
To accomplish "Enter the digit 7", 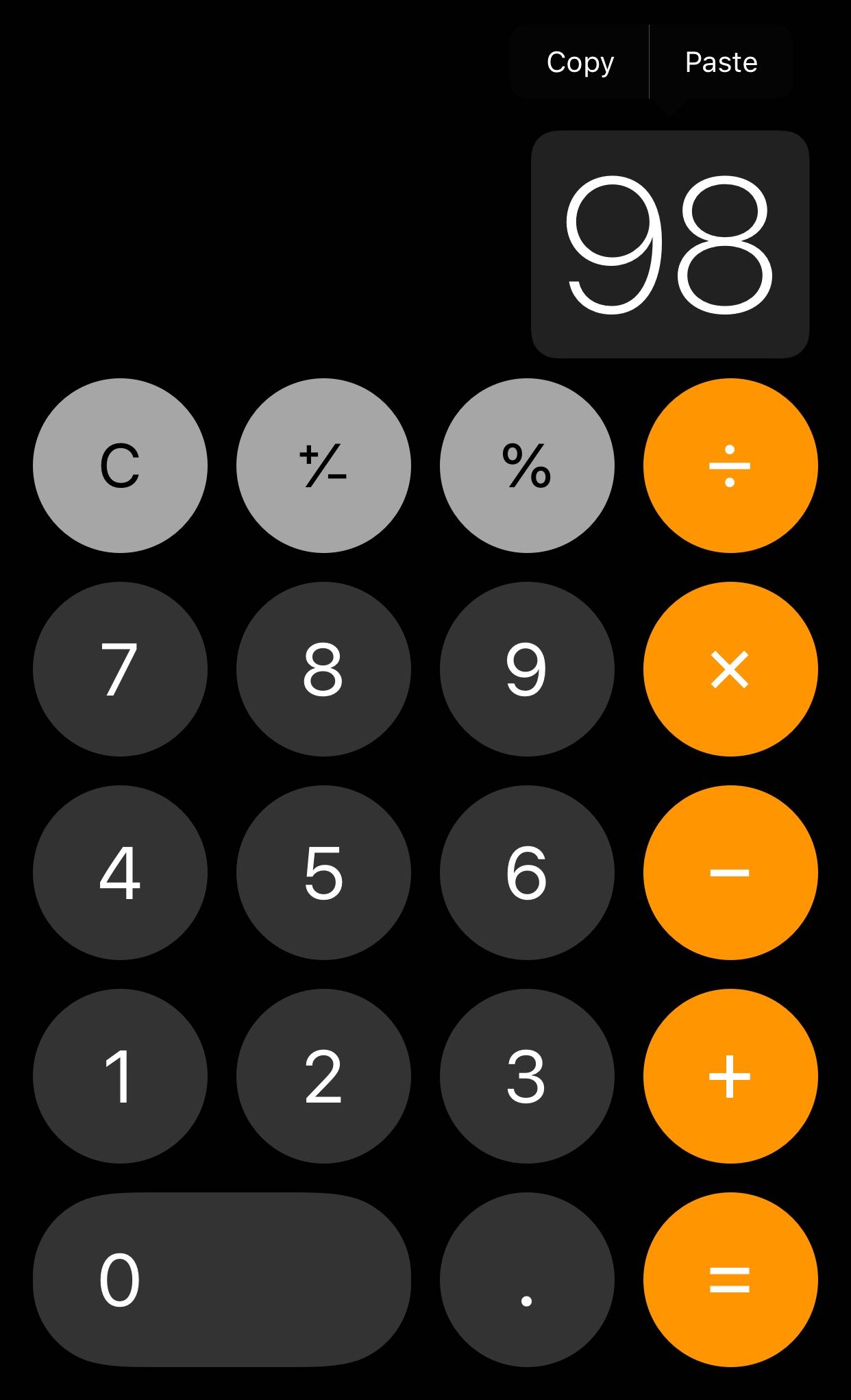I will (120, 670).
